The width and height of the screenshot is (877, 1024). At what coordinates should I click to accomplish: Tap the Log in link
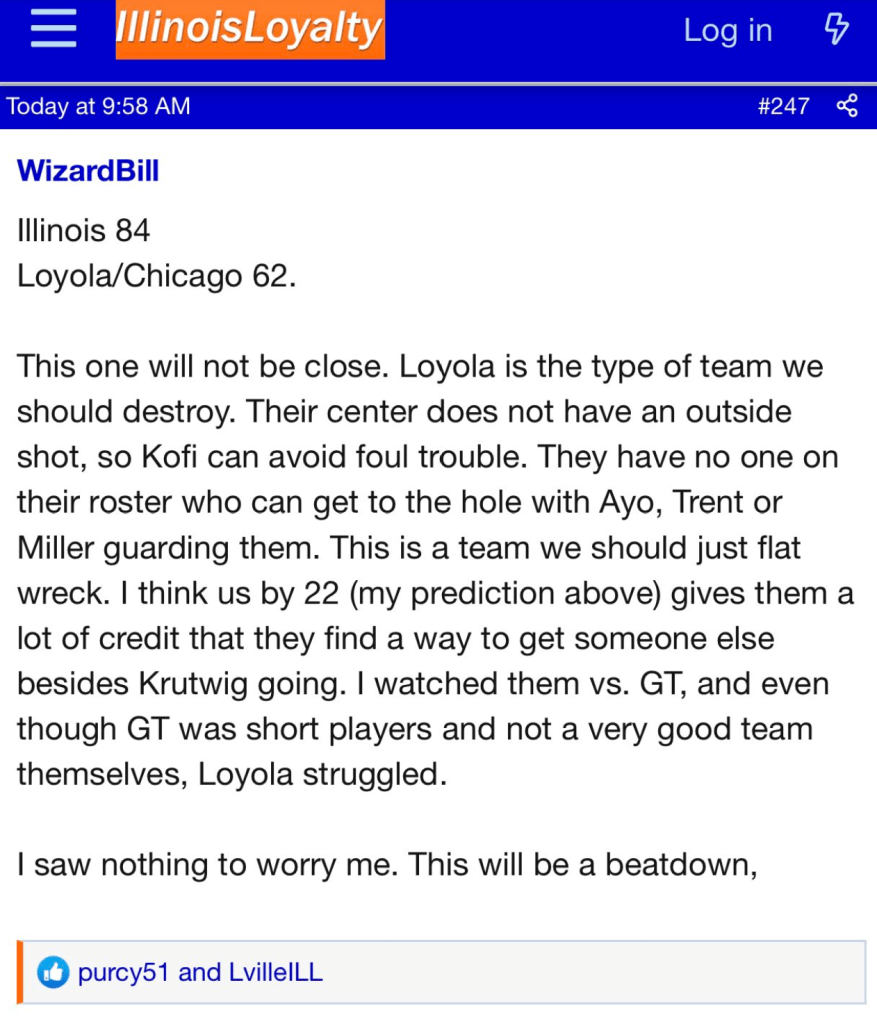point(727,30)
